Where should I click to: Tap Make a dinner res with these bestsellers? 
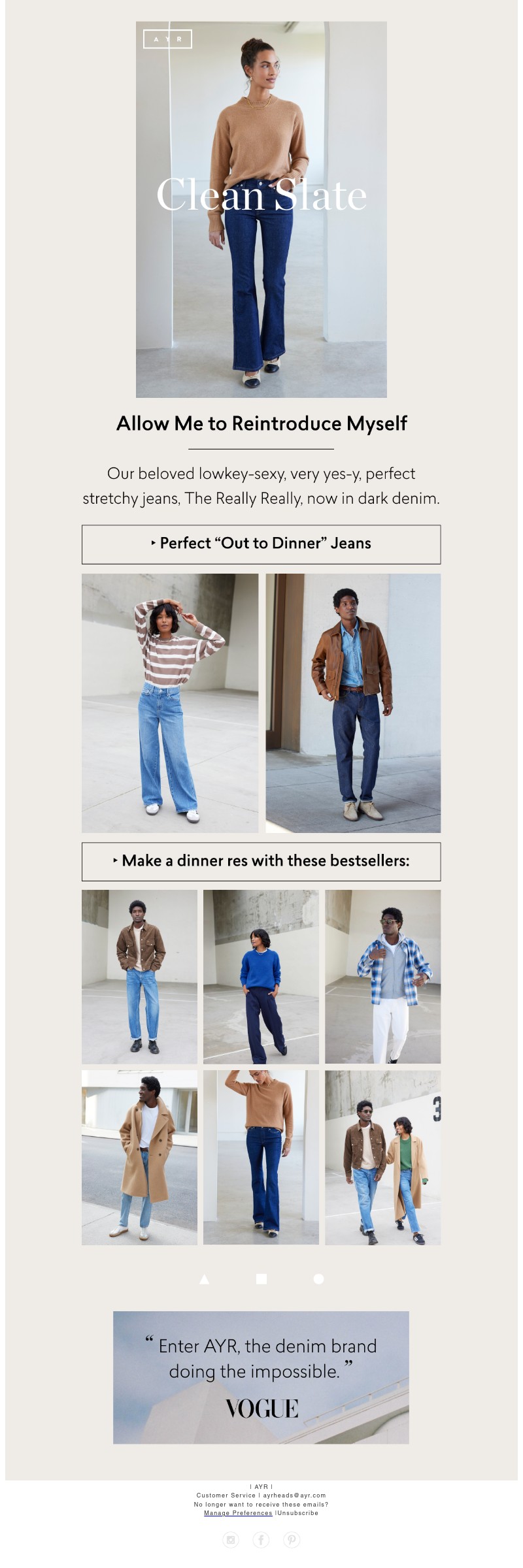(x=261, y=862)
